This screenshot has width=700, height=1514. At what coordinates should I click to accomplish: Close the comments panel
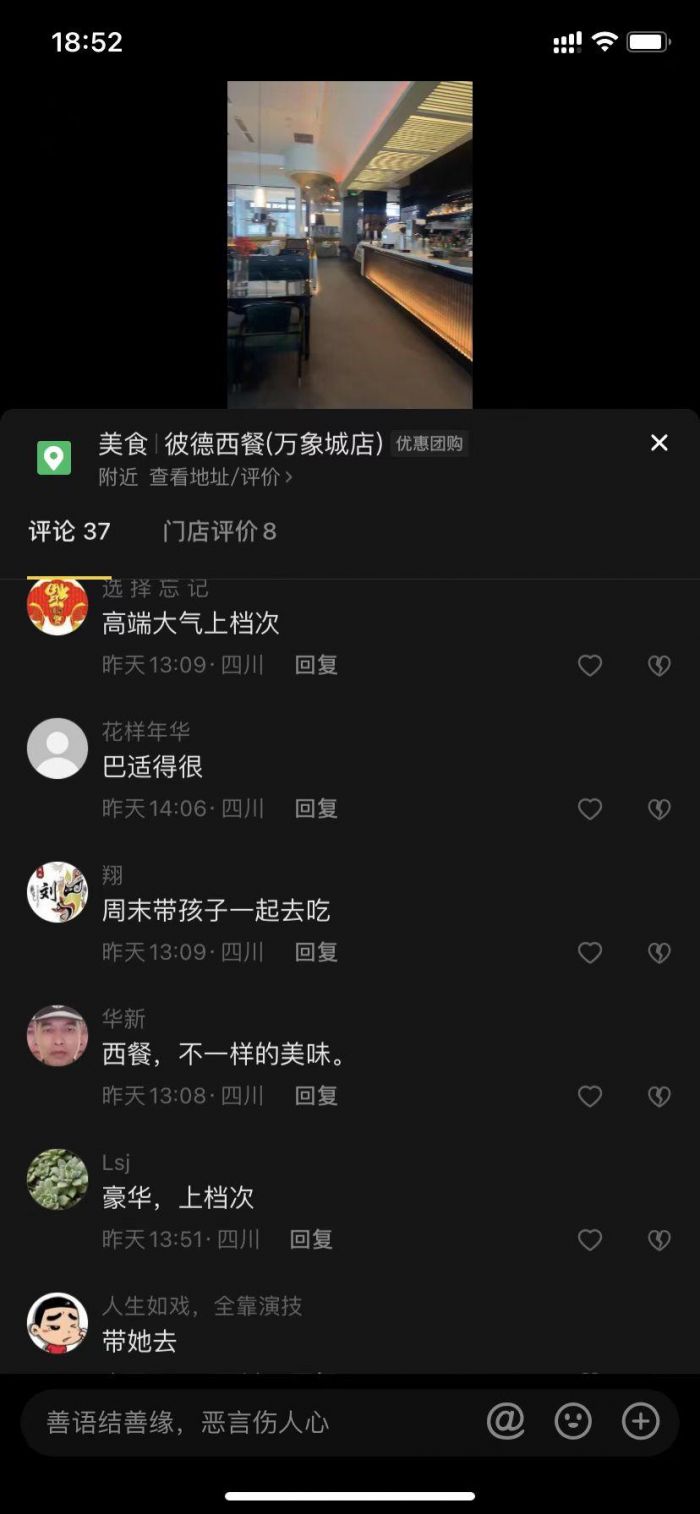tap(659, 443)
